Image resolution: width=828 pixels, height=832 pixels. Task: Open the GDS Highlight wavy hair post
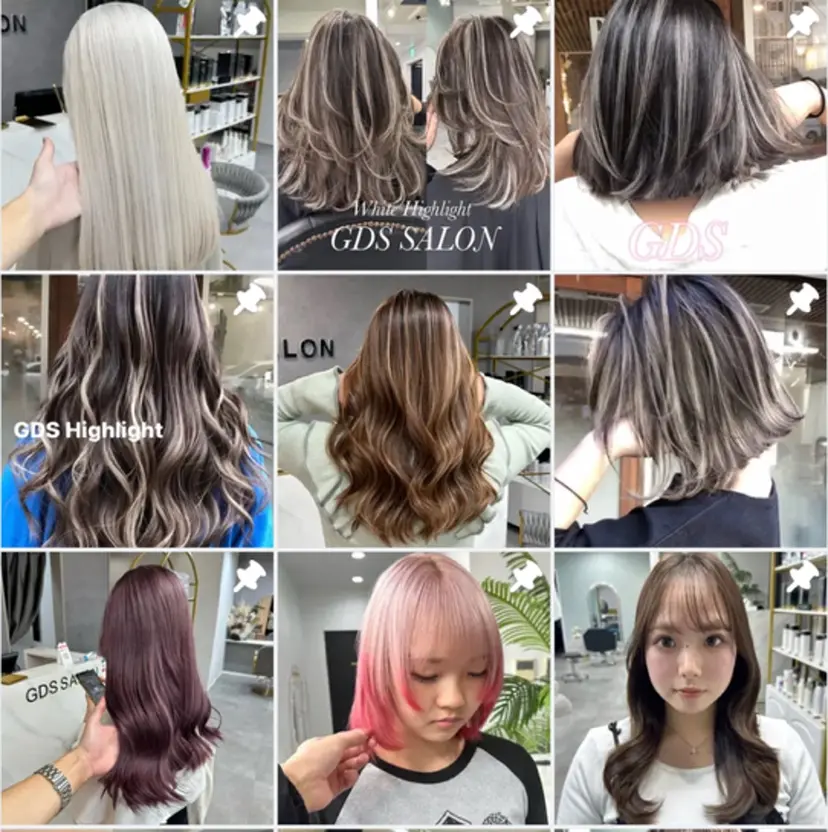[136, 411]
